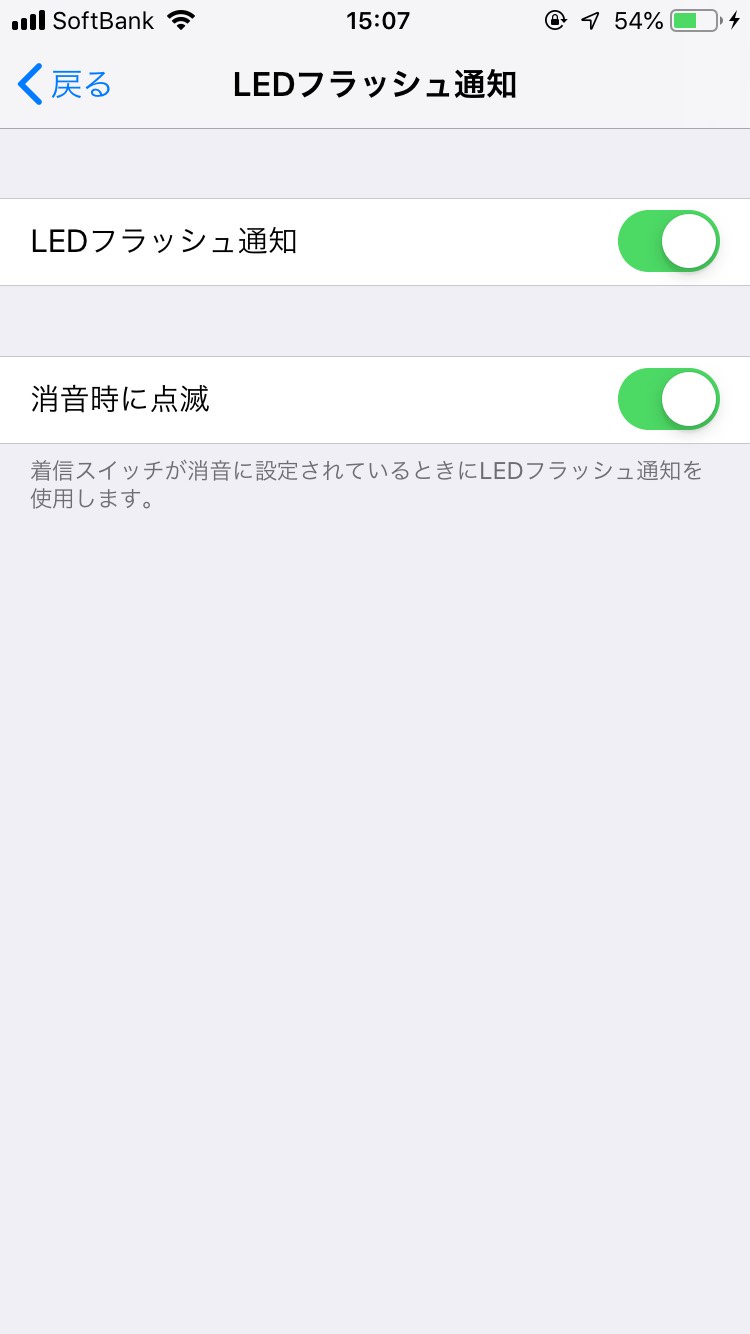Image resolution: width=750 pixels, height=1334 pixels.
Task: Go back via the 戻る button
Action: point(64,85)
